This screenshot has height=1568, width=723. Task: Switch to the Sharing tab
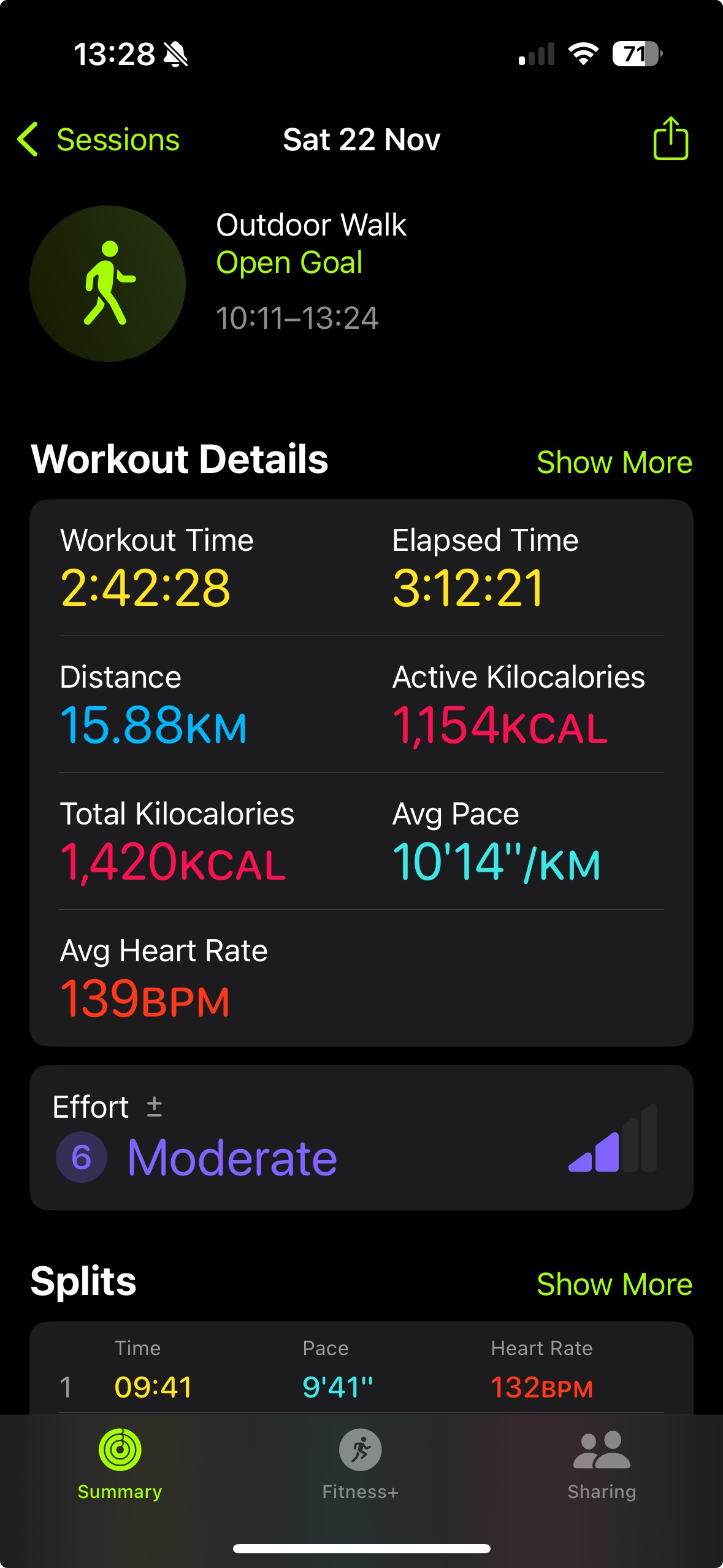(602, 1464)
